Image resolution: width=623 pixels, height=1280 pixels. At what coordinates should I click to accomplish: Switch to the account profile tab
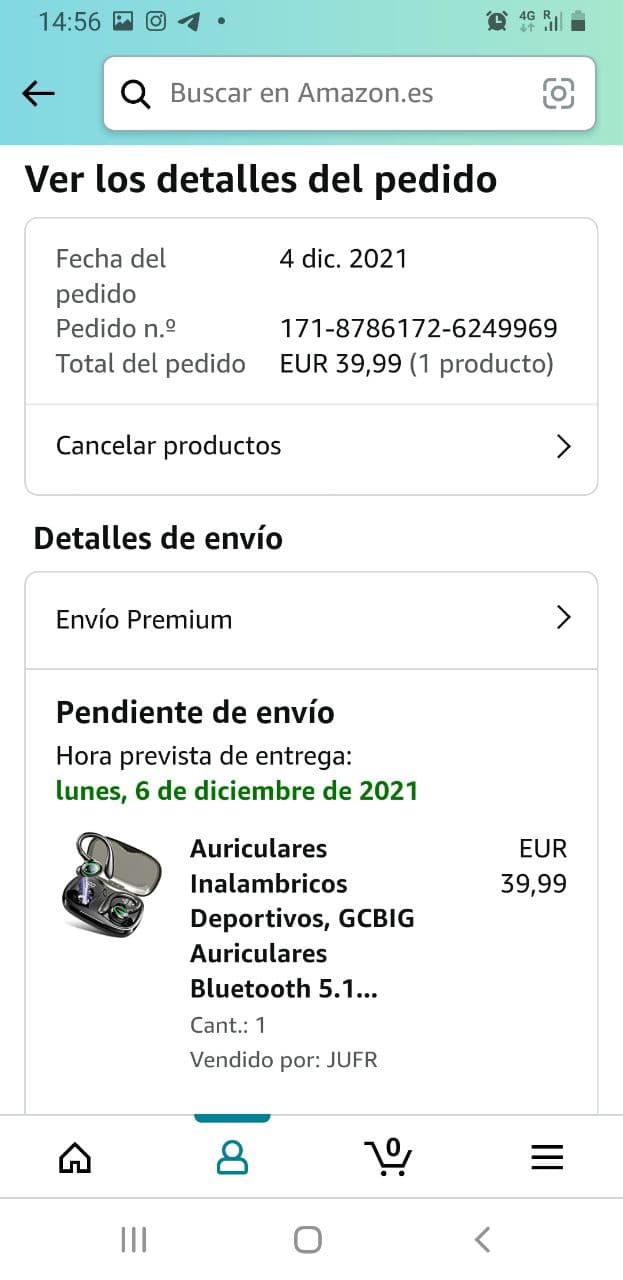pyautogui.click(x=232, y=1157)
